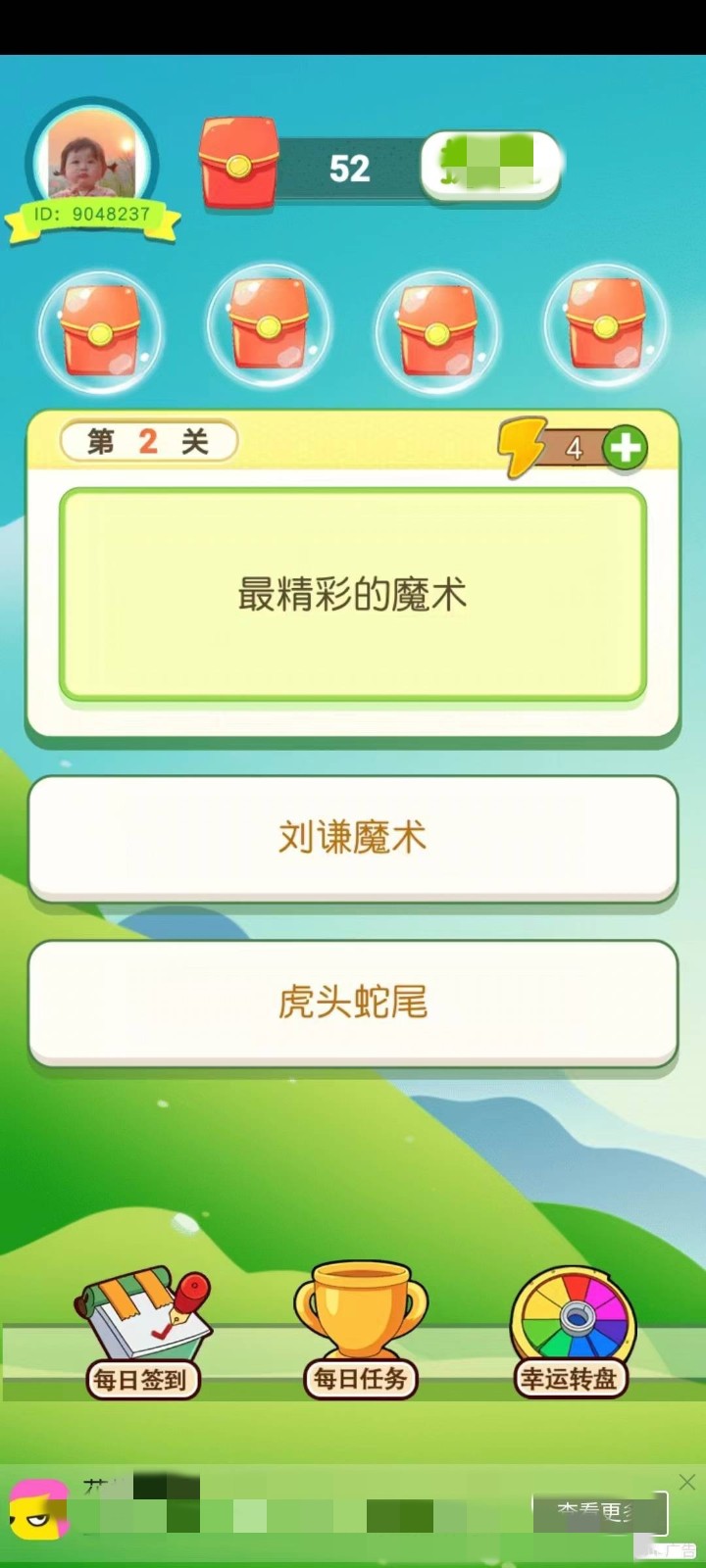Tap the 查看更多 ad button

pyautogui.click(x=599, y=1513)
